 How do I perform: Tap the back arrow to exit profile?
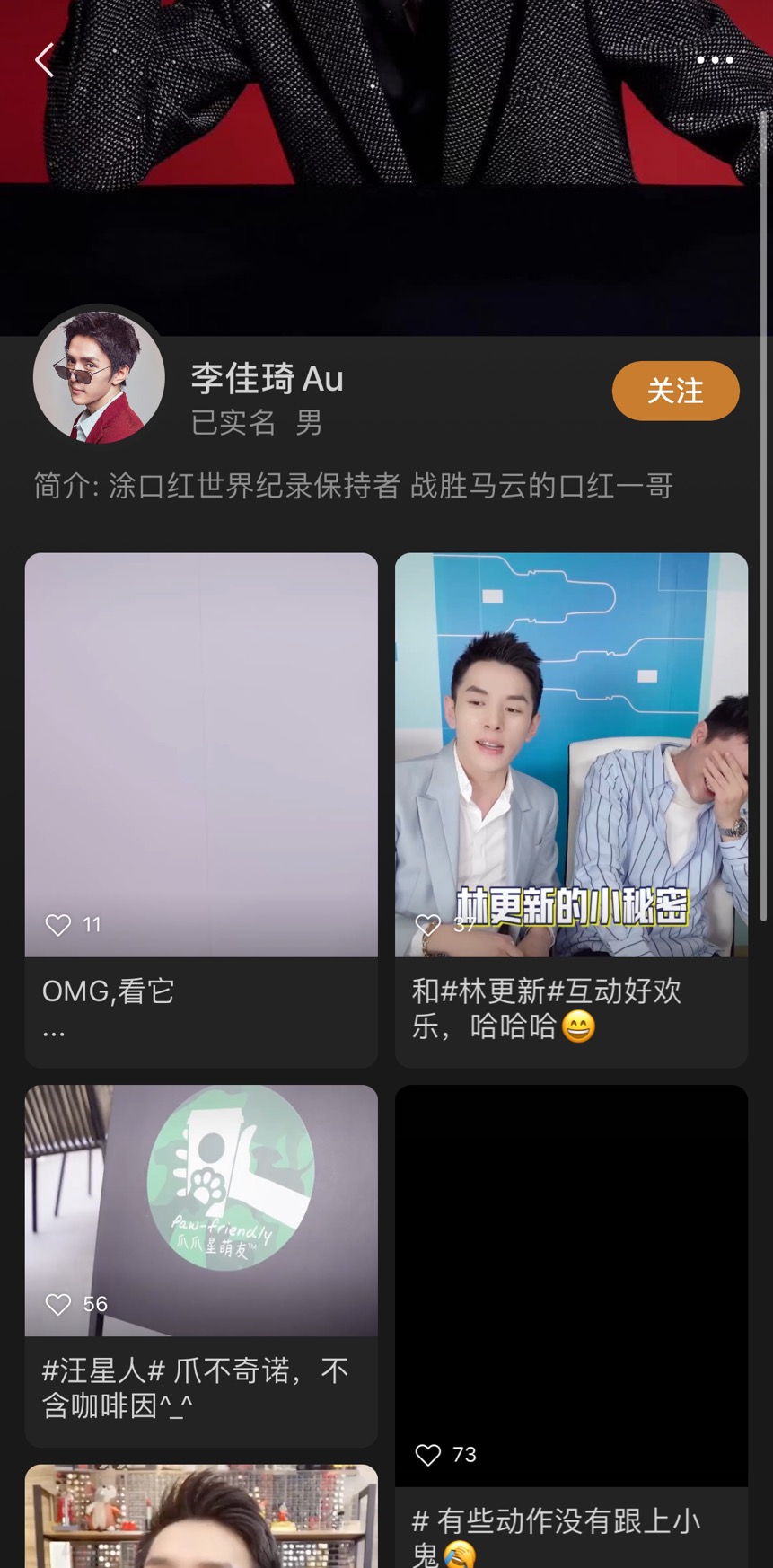pyautogui.click(x=43, y=60)
